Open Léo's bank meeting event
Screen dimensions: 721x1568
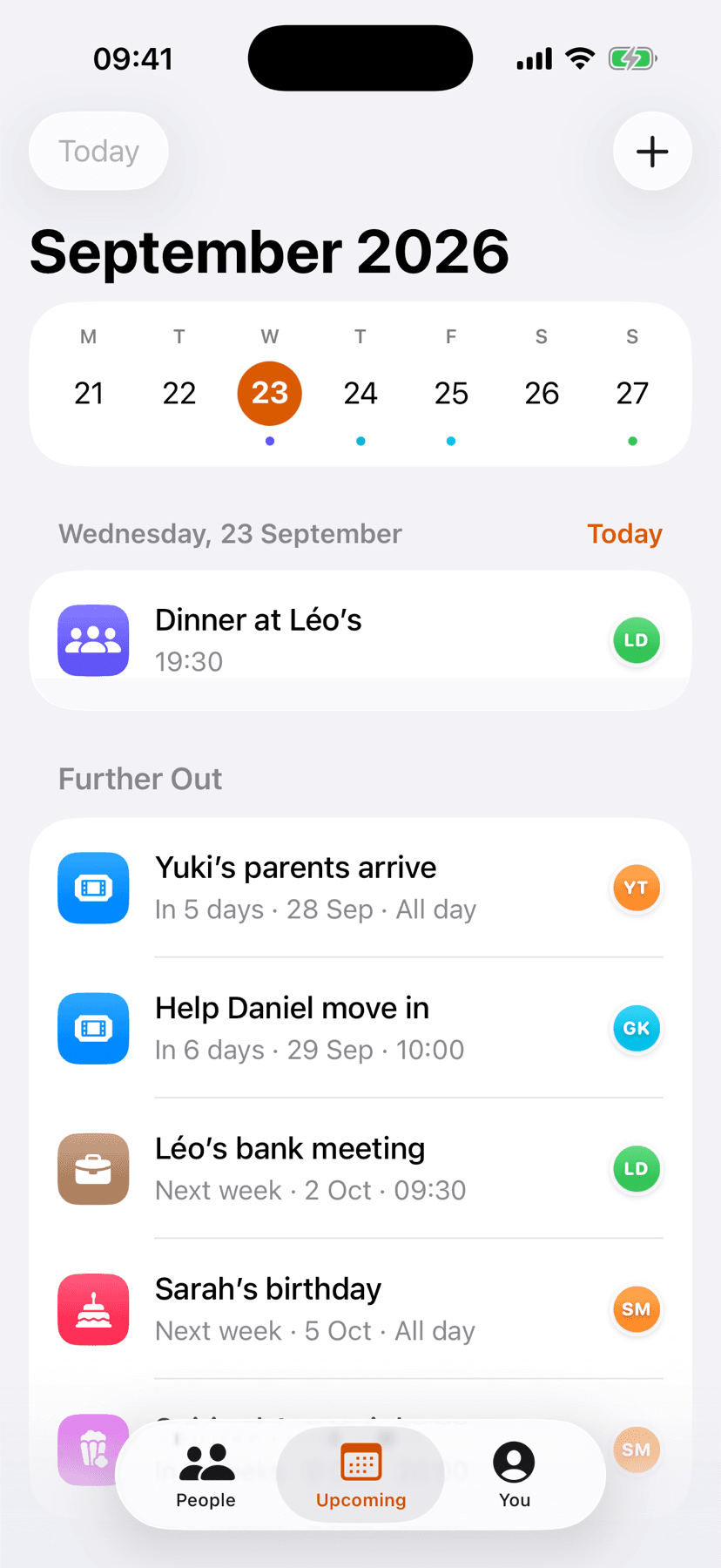(x=360, y=1168)
